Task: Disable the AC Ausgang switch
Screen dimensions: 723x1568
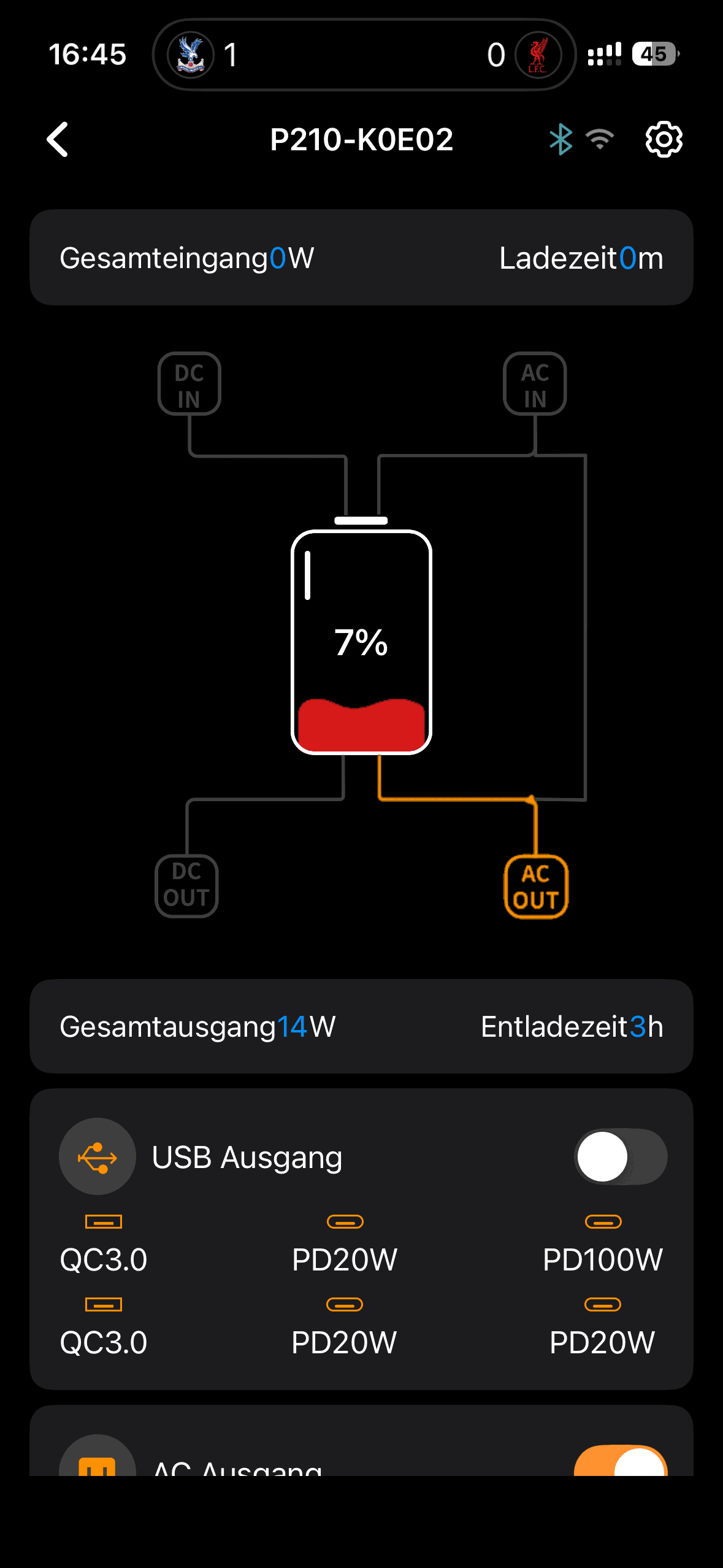Action: [x=621, y=1462]
